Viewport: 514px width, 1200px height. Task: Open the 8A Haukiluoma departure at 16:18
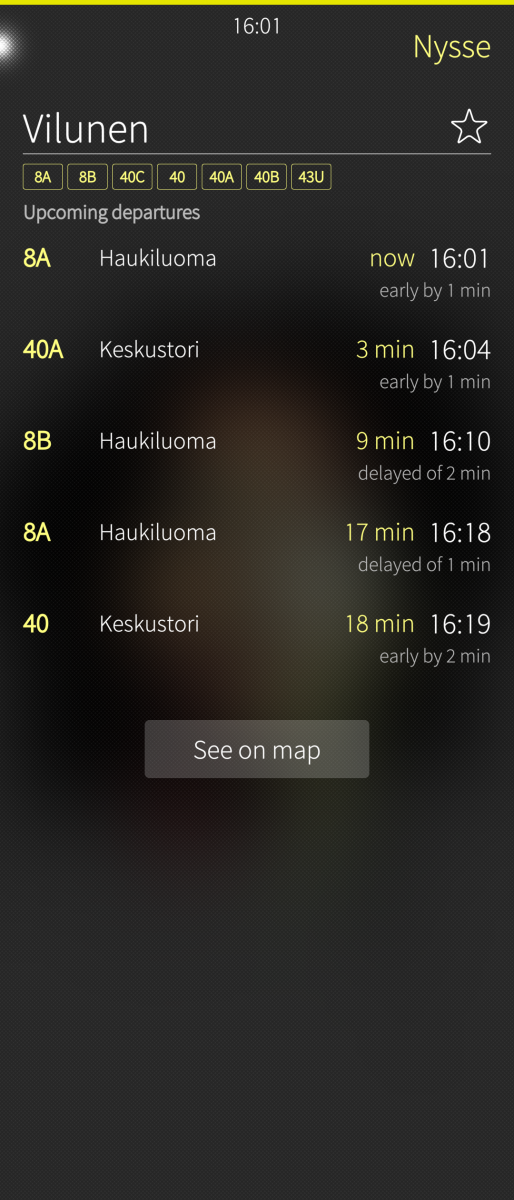(257, 548)
